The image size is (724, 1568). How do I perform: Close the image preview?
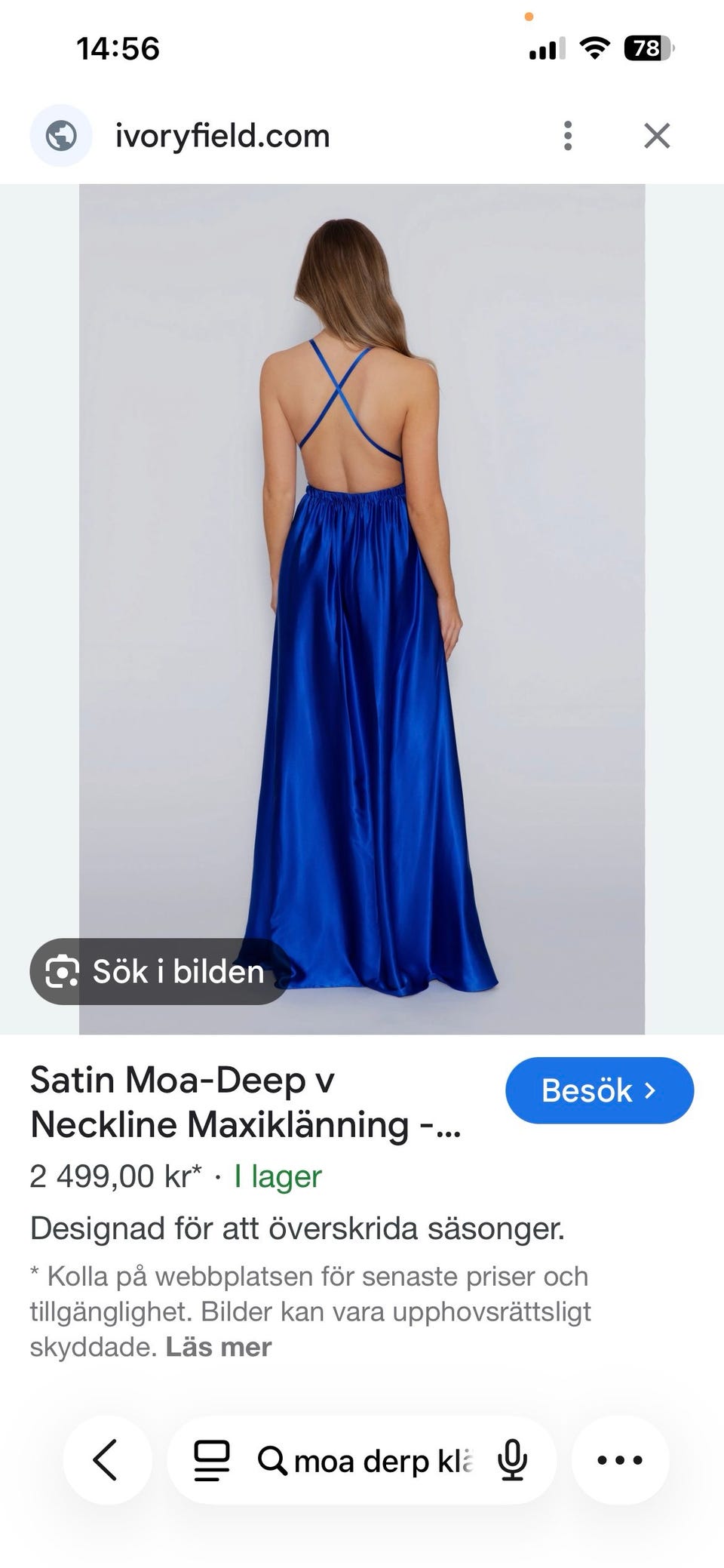657,136
